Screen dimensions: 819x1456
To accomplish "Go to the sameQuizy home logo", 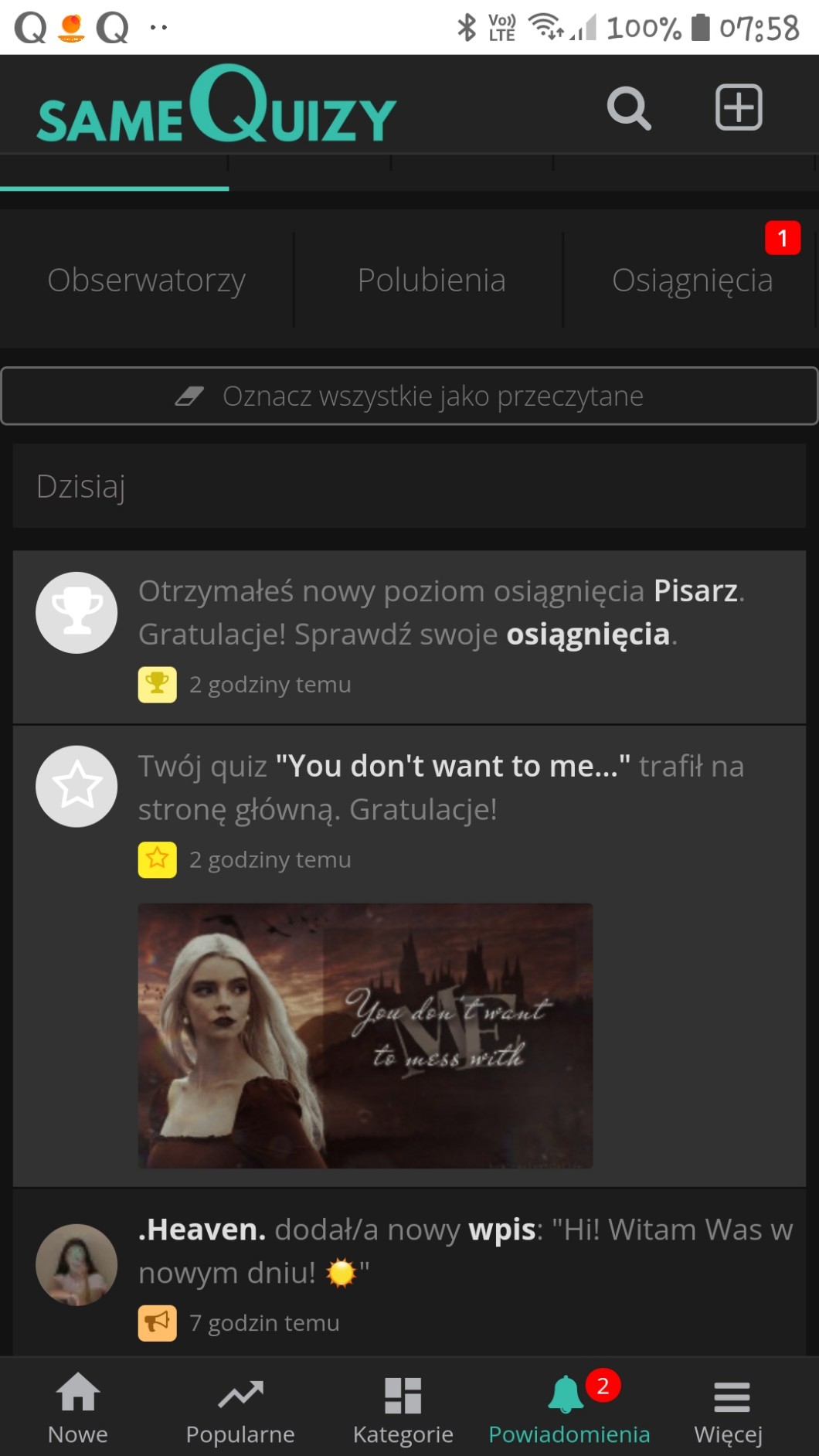I will (x=216, y=106).
